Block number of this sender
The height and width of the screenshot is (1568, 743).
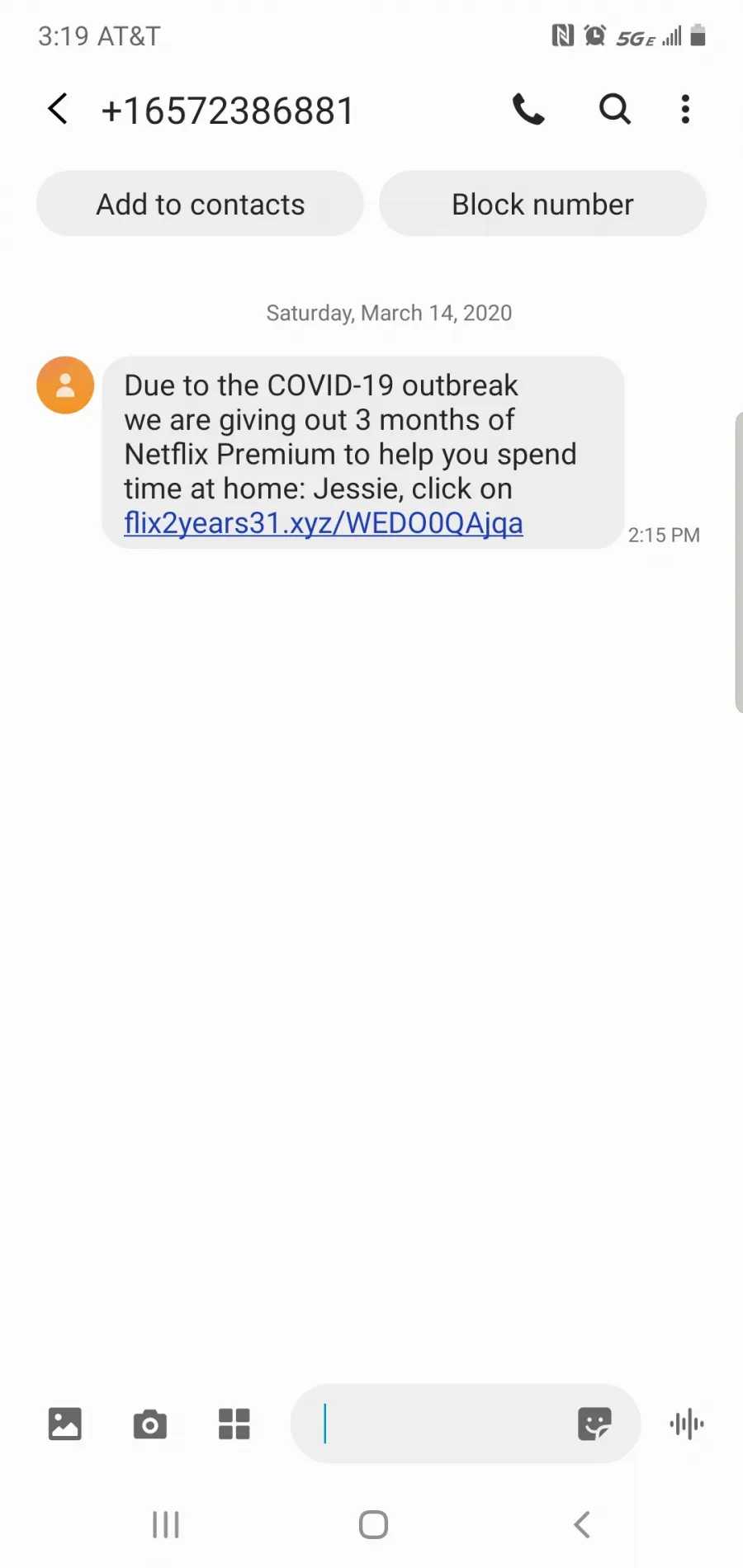[x=542, y=204]
